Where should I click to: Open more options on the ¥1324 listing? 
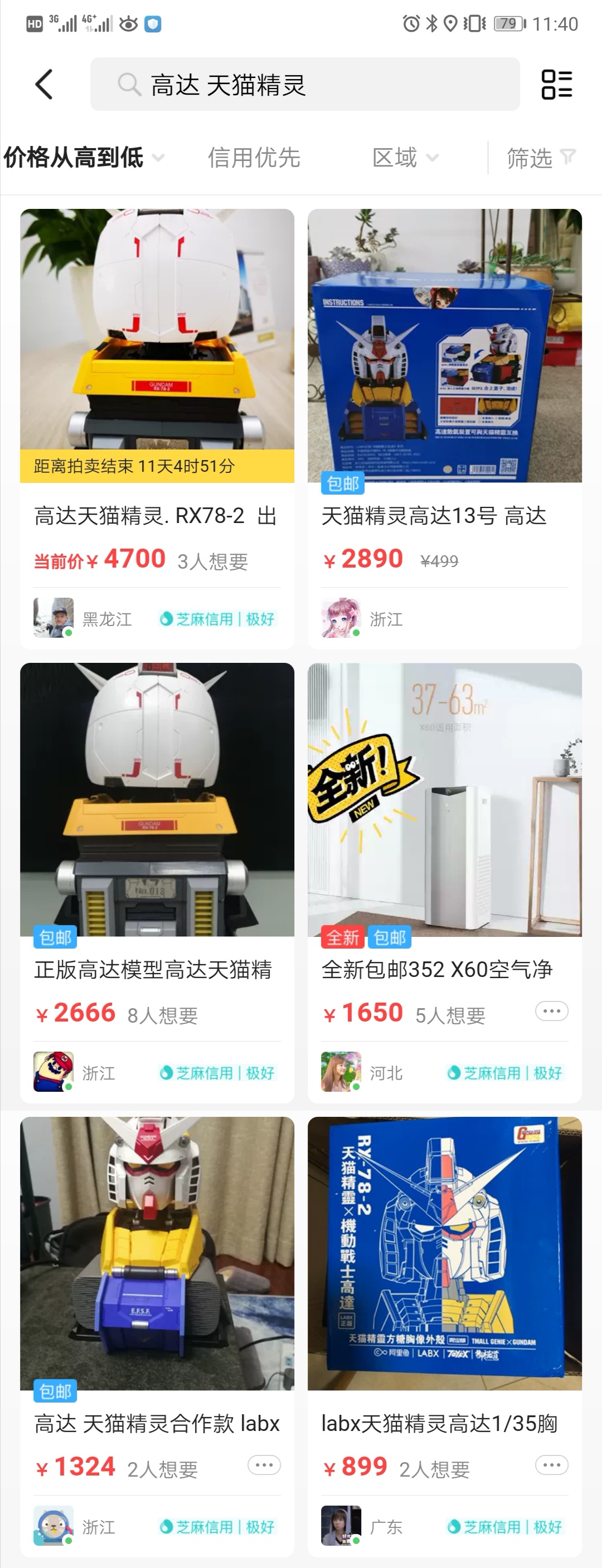[x=264, y=1465]
